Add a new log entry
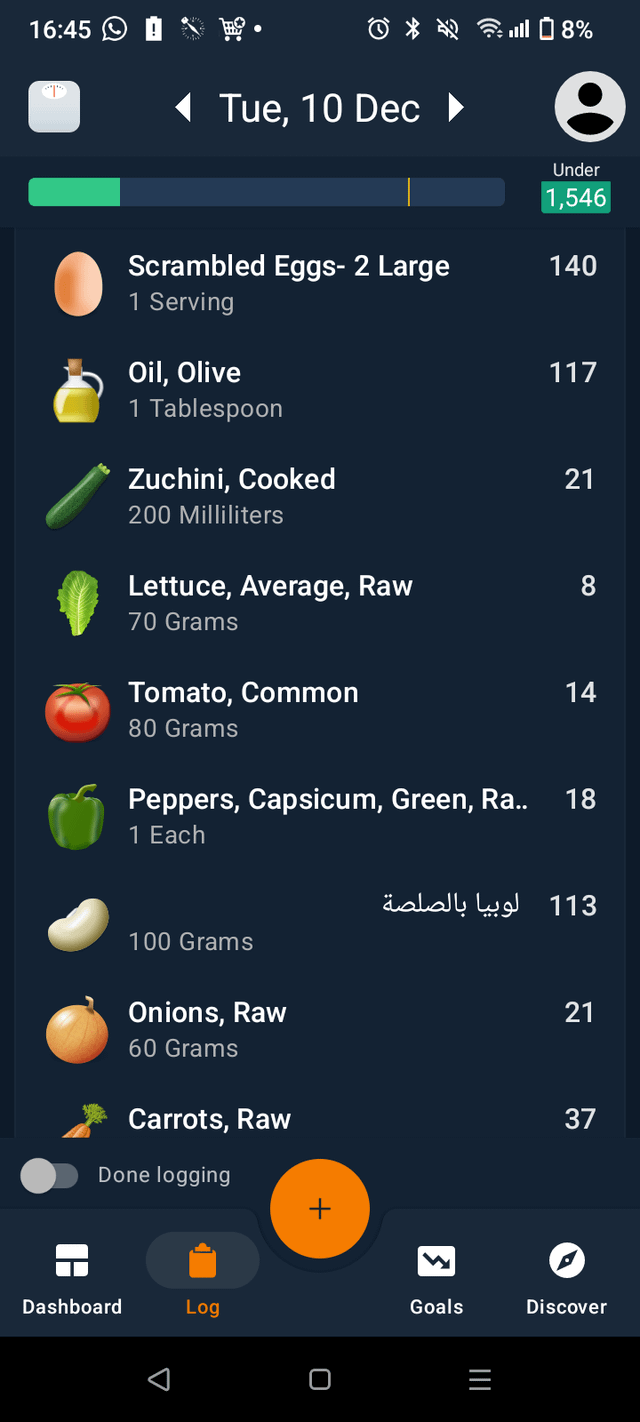 [320, 1209]
